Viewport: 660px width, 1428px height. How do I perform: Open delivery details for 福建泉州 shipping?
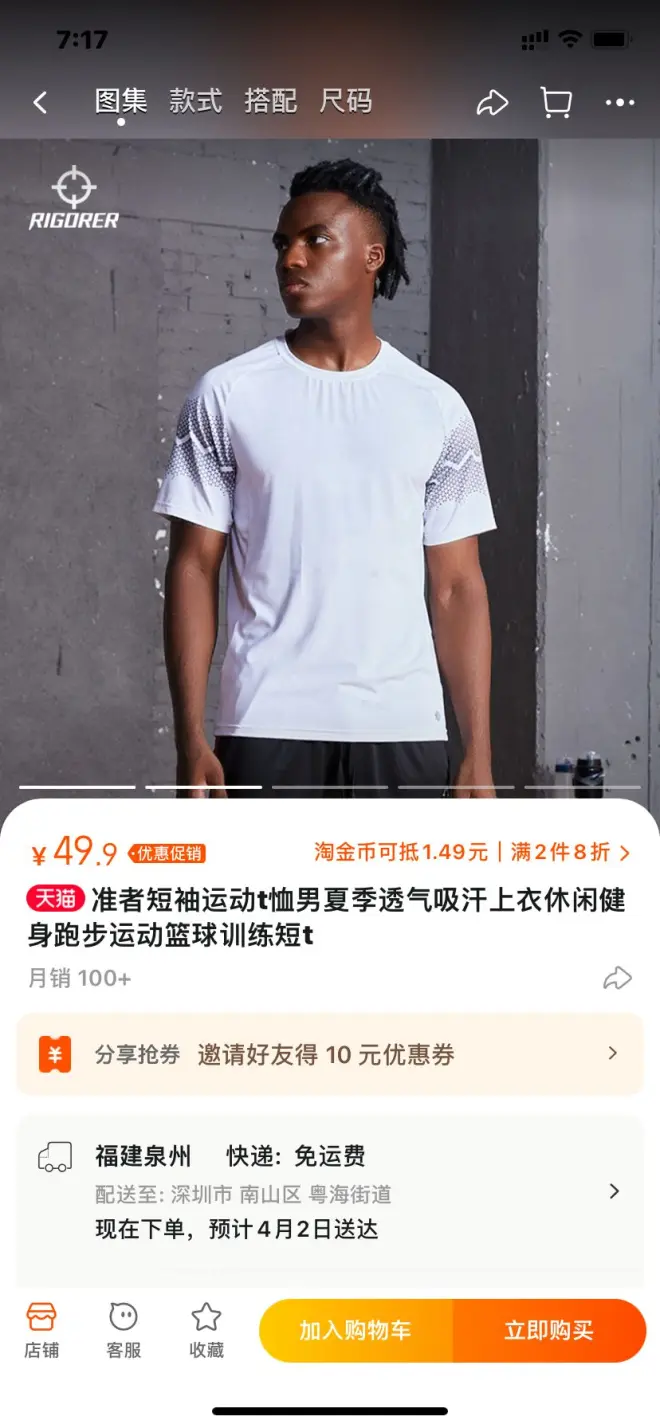pyautogui.click(x=330, y=1192)
